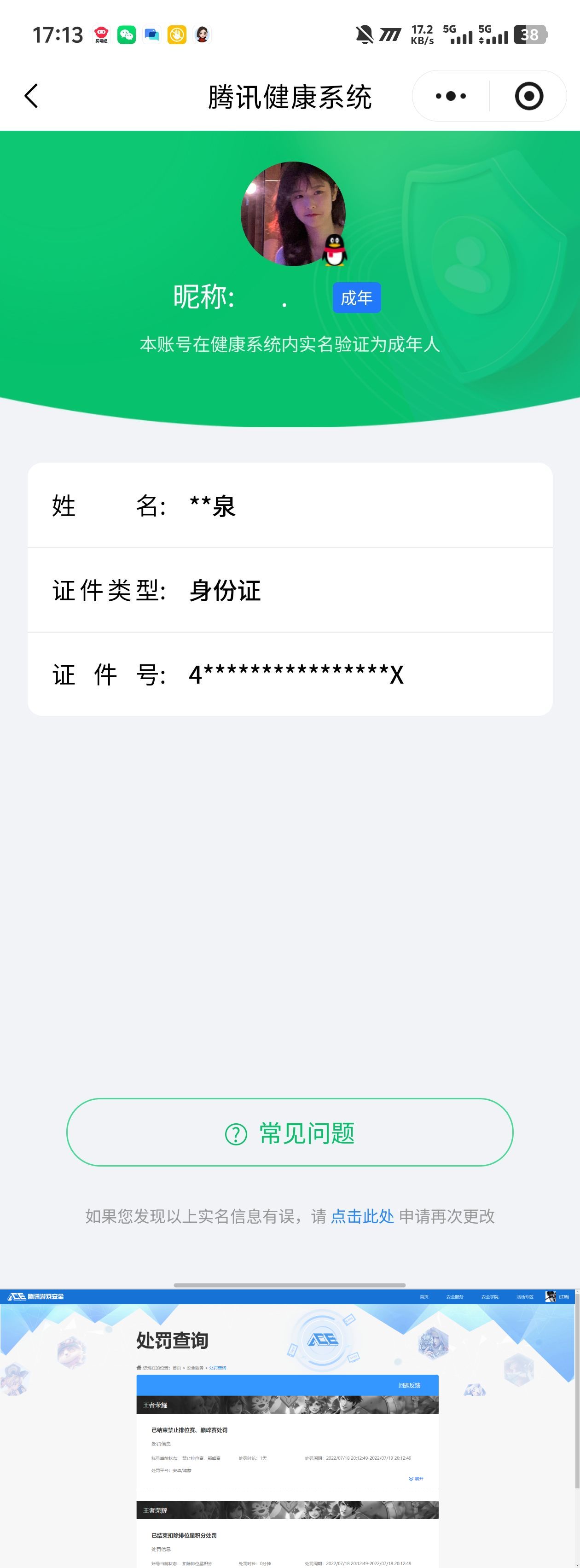The image size is (580, 1568).
Task: Tap the 点击此处 link to change real-name info
Action: (x=362, y=1216)
